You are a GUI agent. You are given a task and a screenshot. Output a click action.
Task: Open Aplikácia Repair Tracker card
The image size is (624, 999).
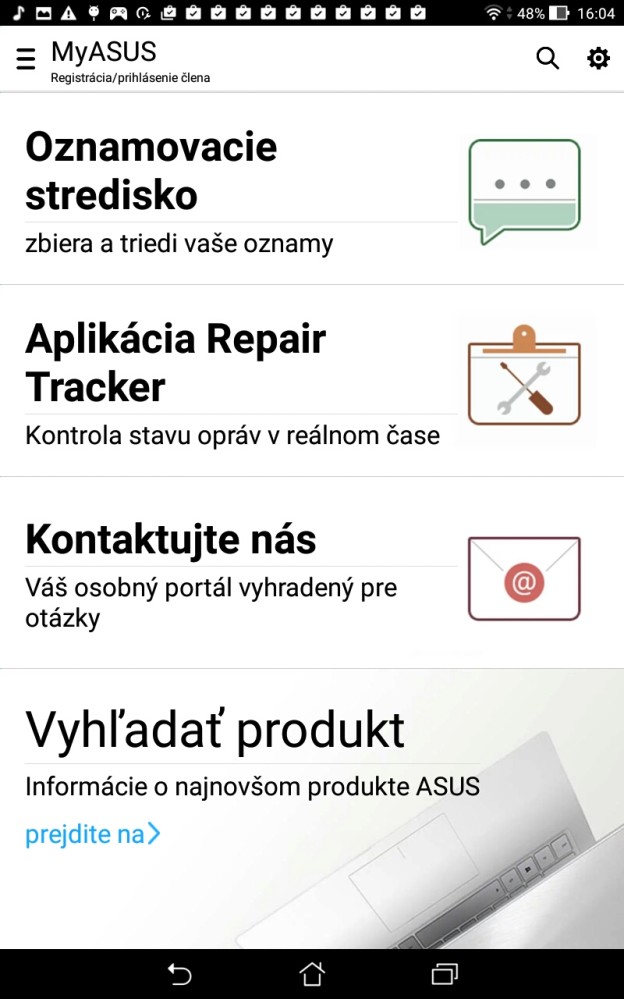click(x=312, y=381)
